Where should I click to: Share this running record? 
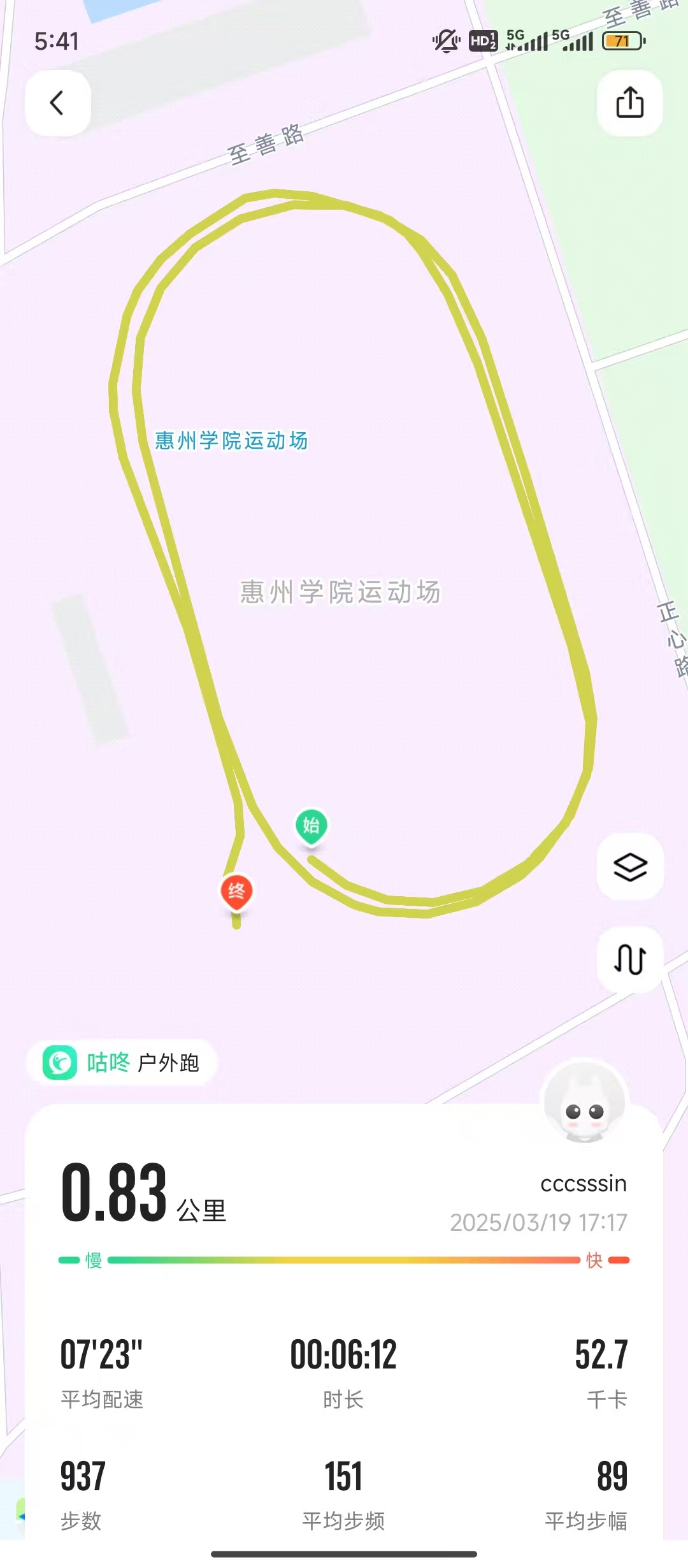(630, 103)
